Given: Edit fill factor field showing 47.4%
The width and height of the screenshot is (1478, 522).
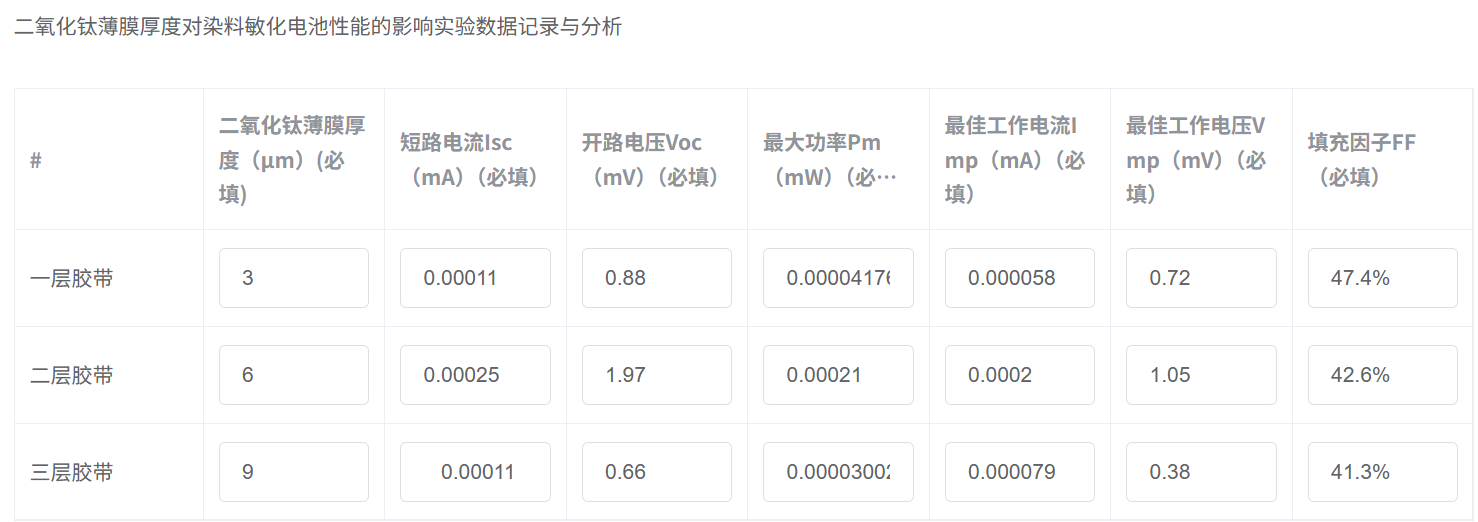Looking at the screenshot, I should 1382,278.
